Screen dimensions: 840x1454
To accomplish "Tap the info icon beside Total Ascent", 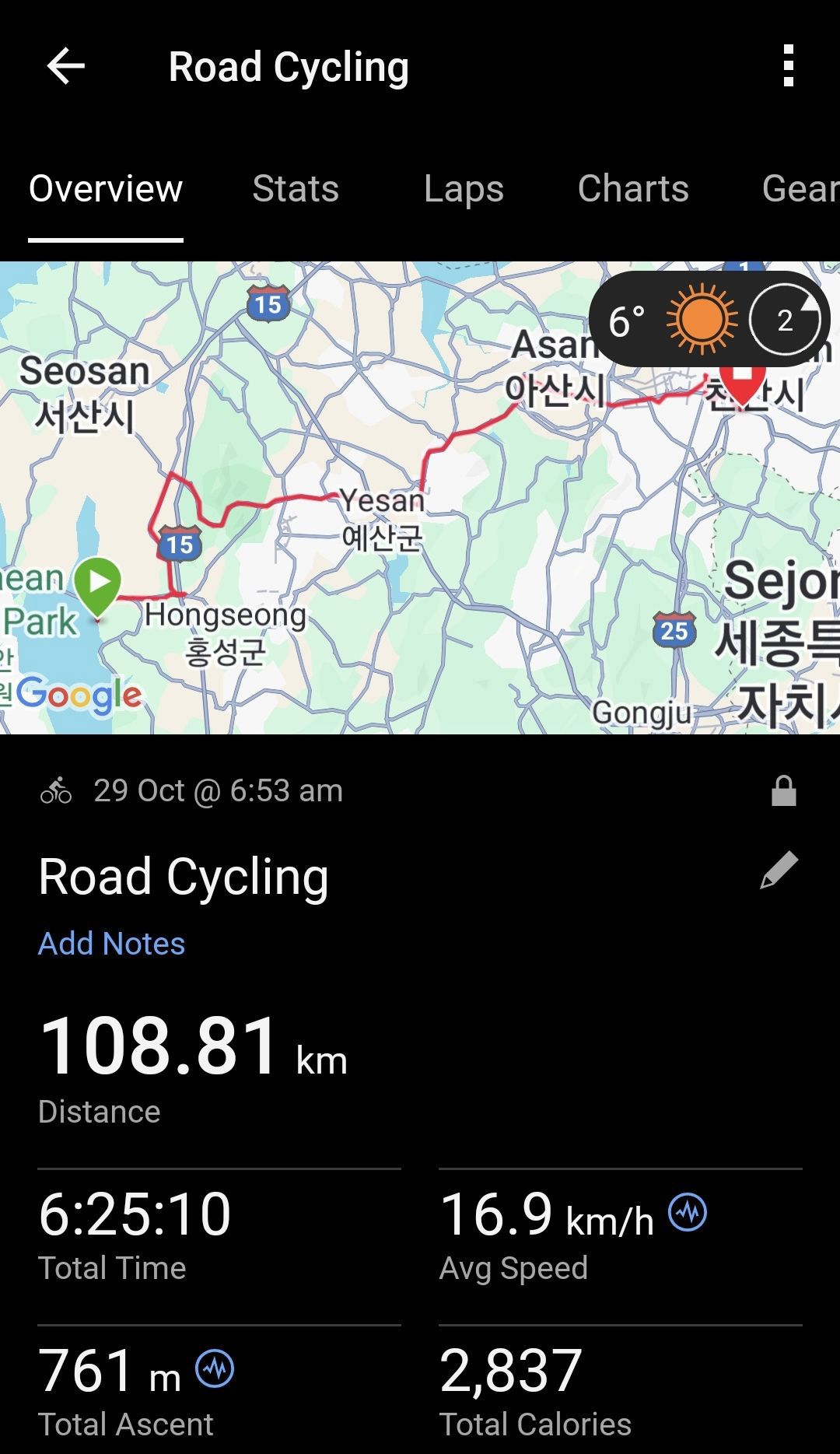I will pos(215,1369).
